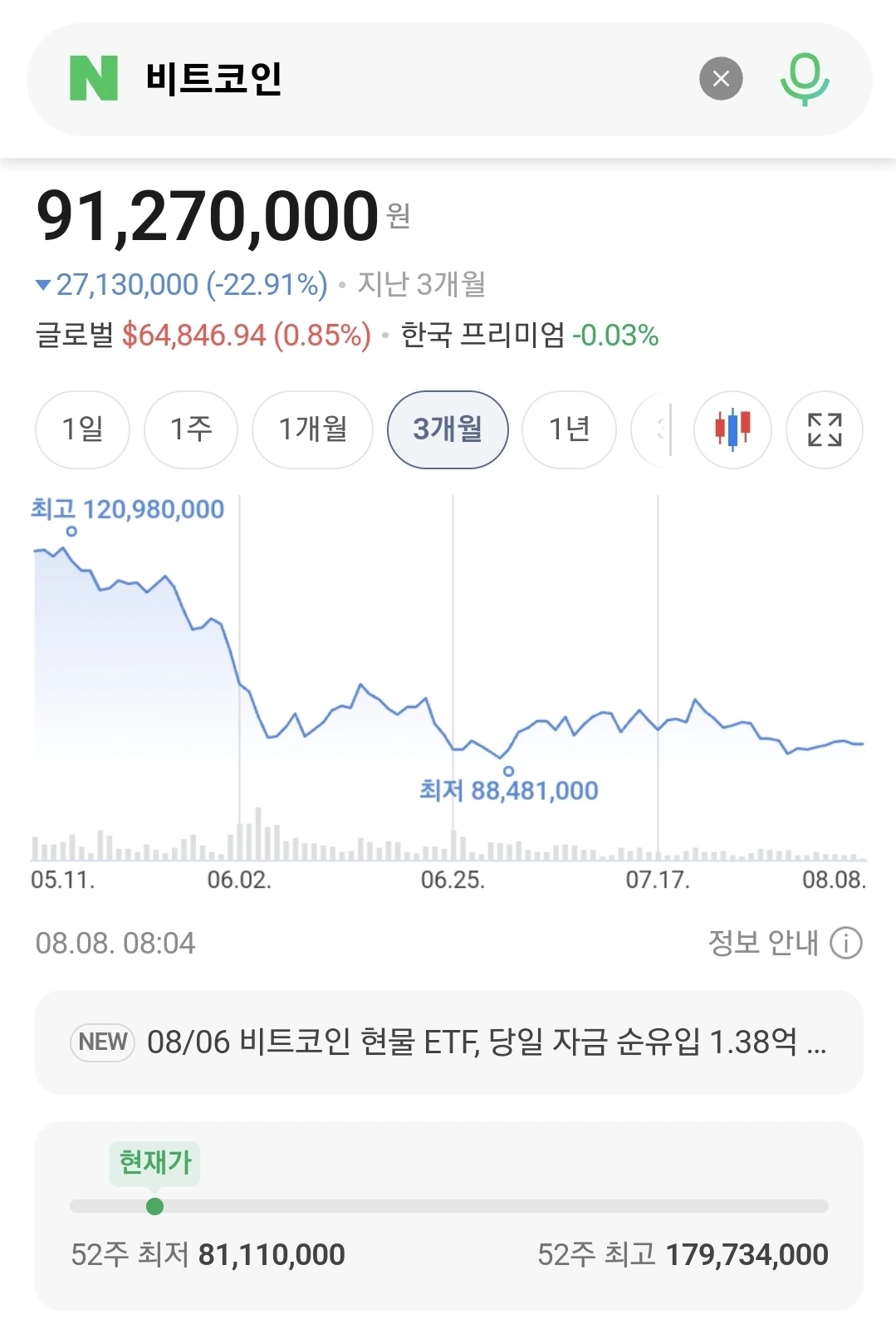Switch to candlestick chart view
The image size is (896, 1329).
732,429
